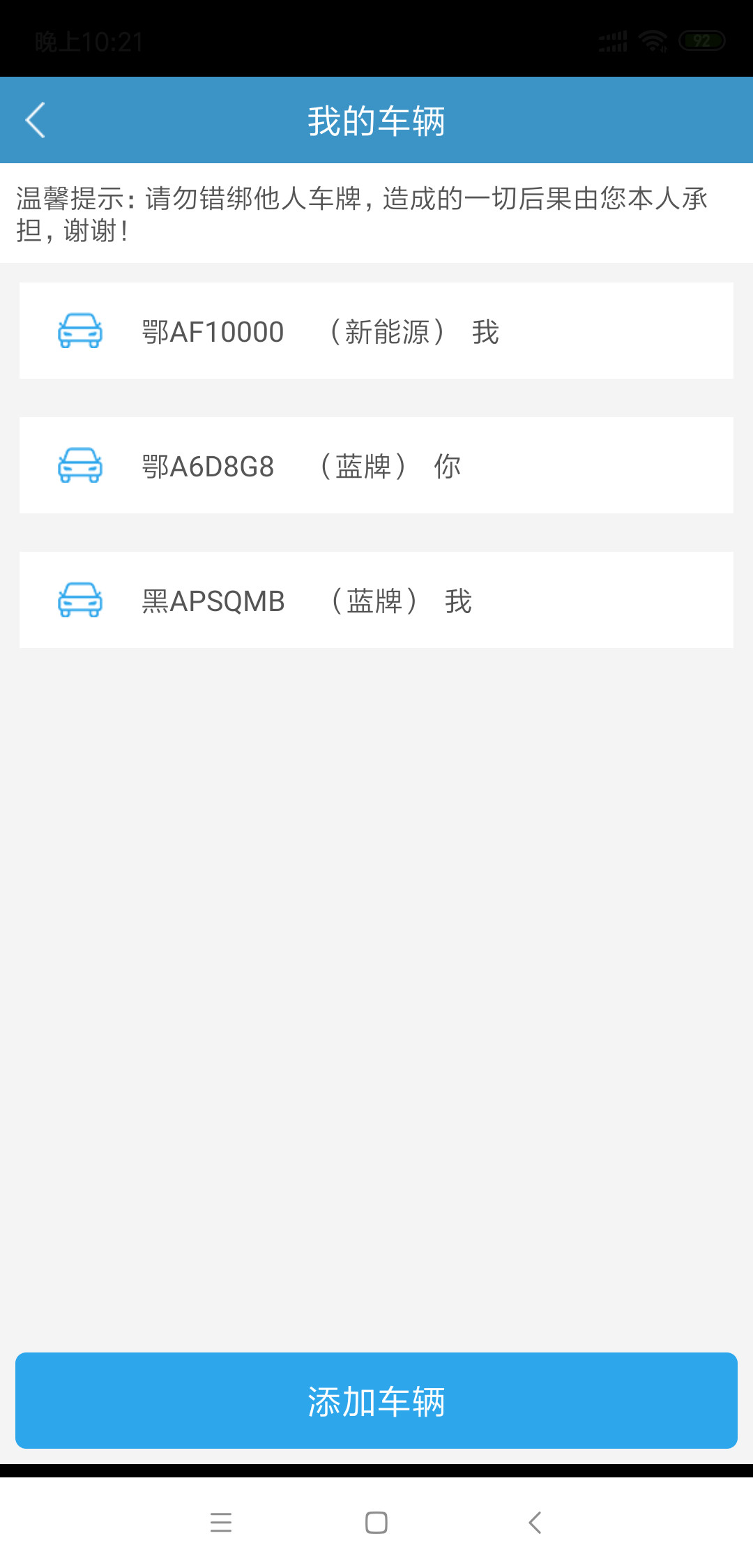
Task: Select the vehicle entry 鄂AF10000 新能源
Action: click(x=376, y=331)
